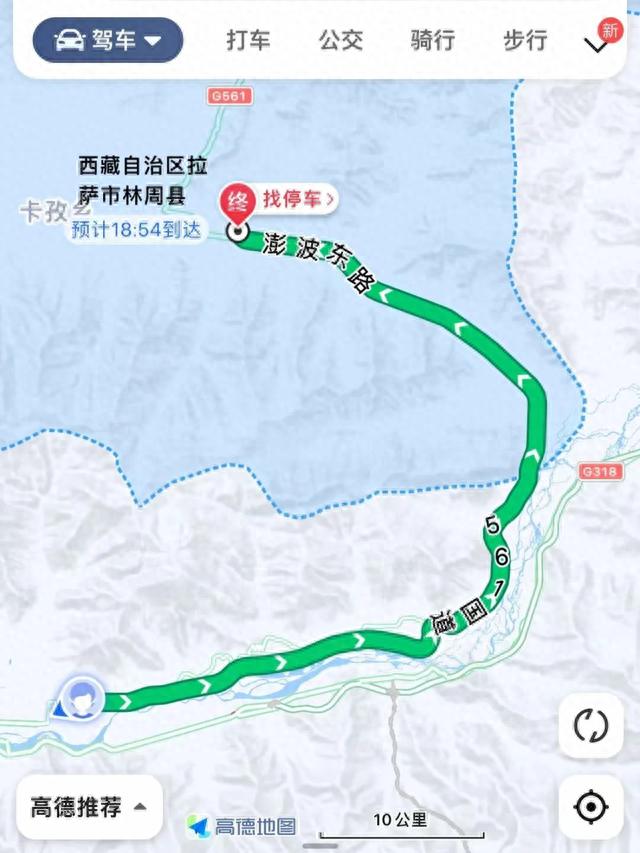Switch to the 公交 transit tab
The width and height of the screenshot is (640, 853).
pyautogui.click(x=341, y=41)
